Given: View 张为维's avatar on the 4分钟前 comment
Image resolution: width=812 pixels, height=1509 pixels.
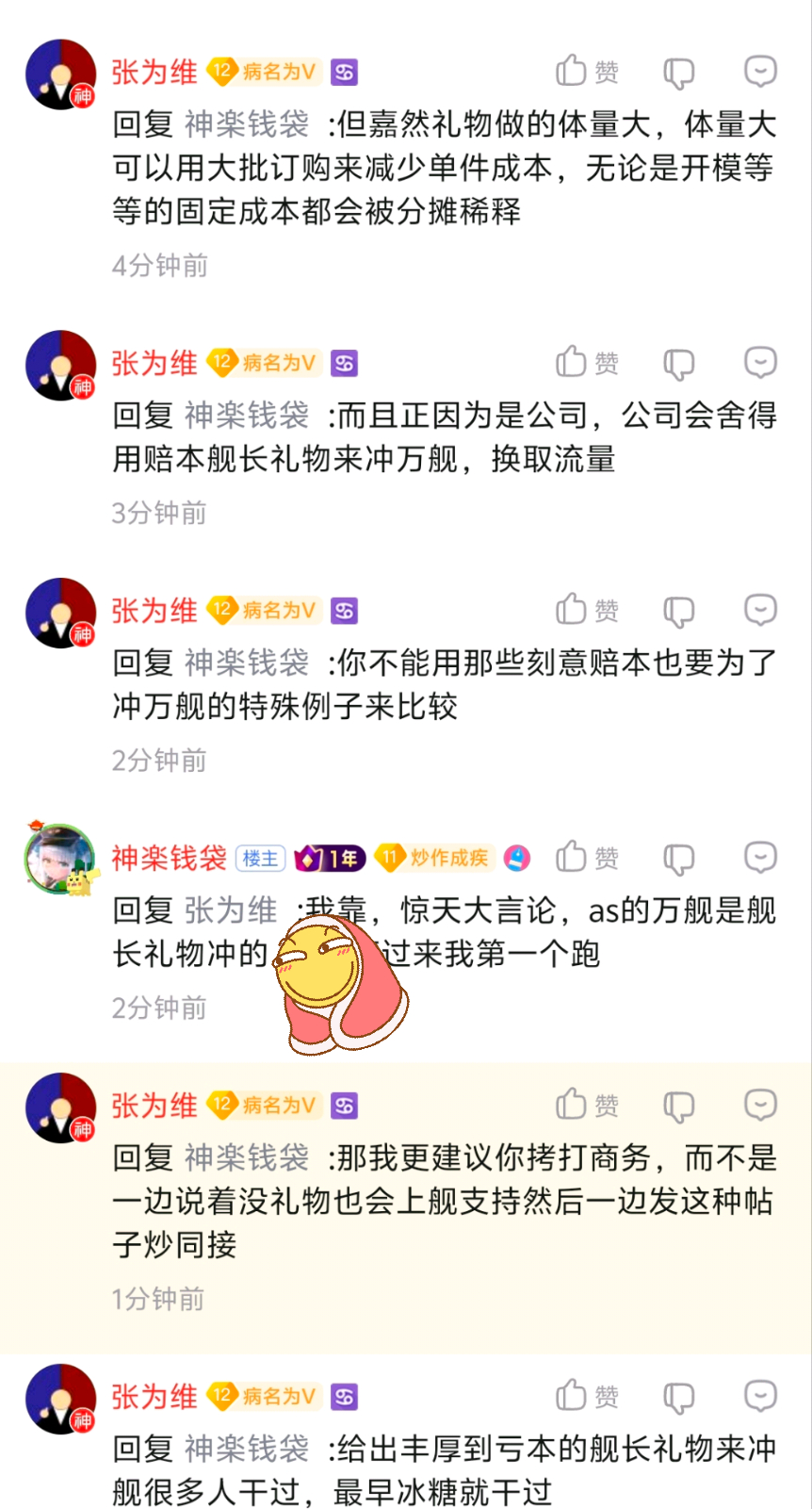Looking at the screenshot, I should [x=60, y=74].
